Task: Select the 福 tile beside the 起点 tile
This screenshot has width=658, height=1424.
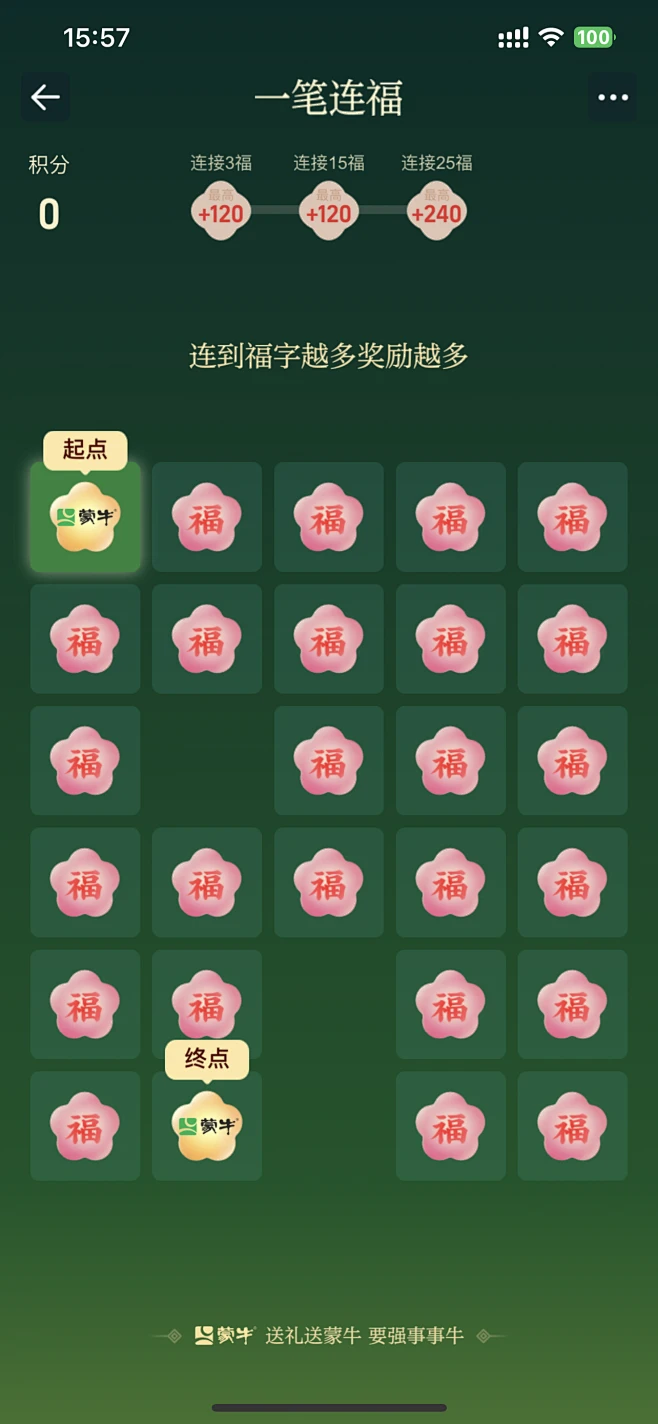Action: pyautogui.click(x=207, y=517)
